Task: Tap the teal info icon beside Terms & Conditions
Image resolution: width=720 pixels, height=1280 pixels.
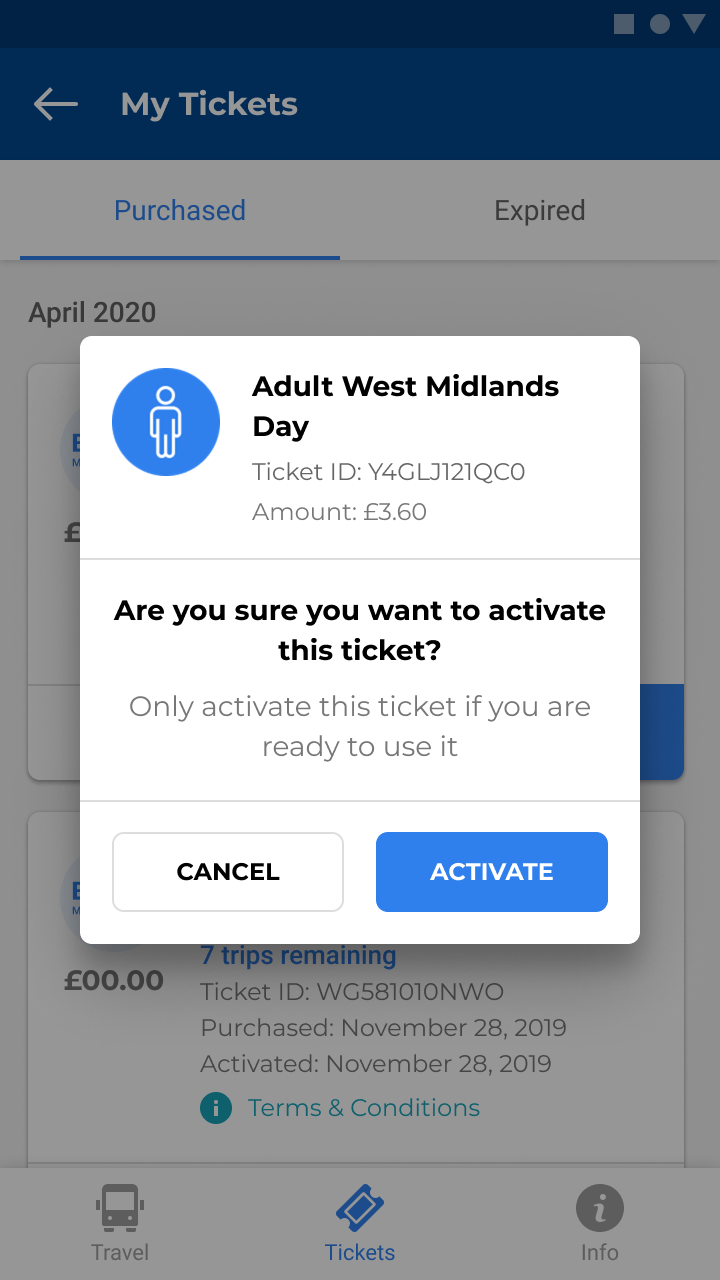Action: (x=216, y=1107)
